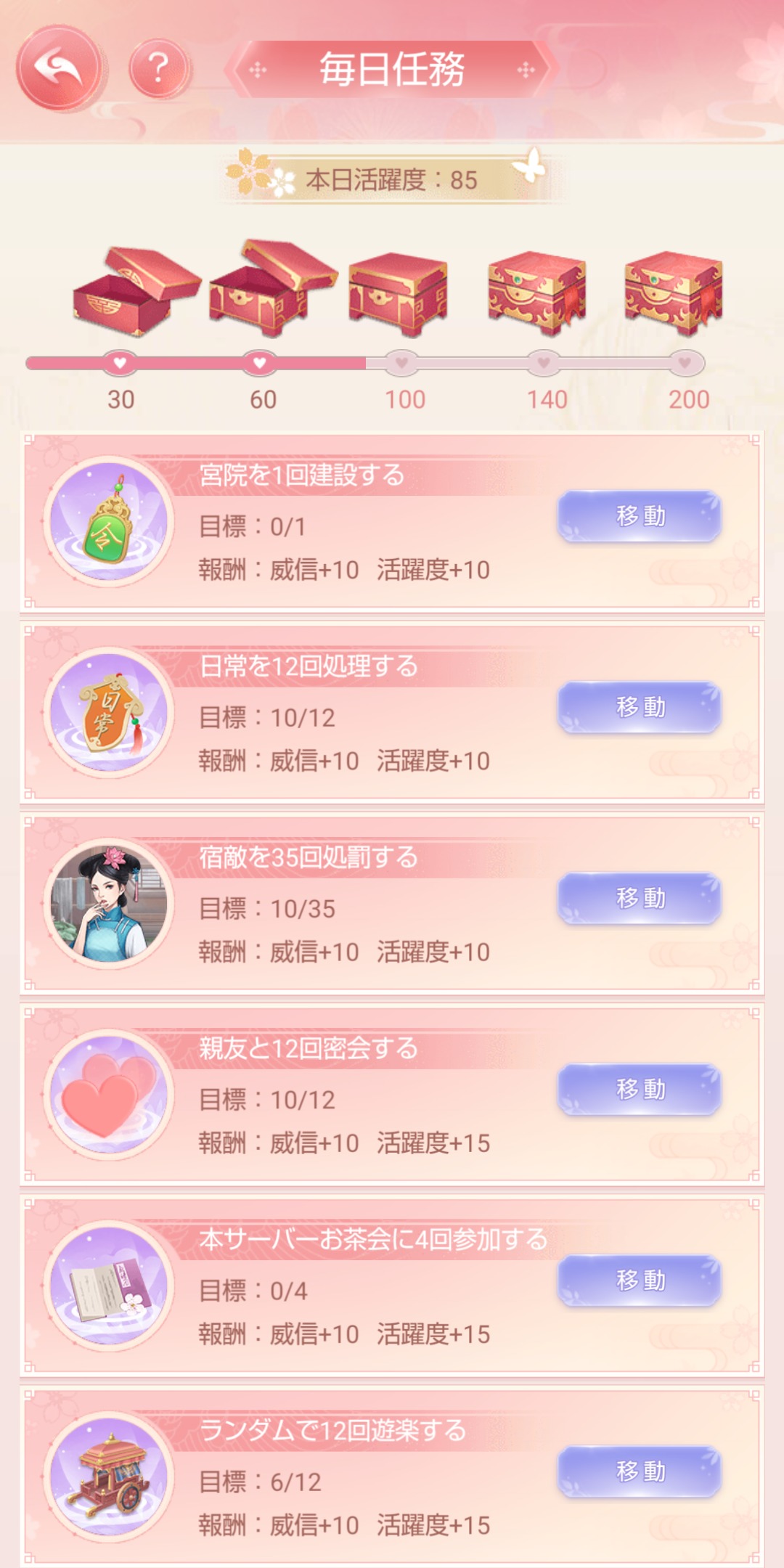The image size is (784, 1568).
Task: Go back using the red arrow button
Action: 60,68
